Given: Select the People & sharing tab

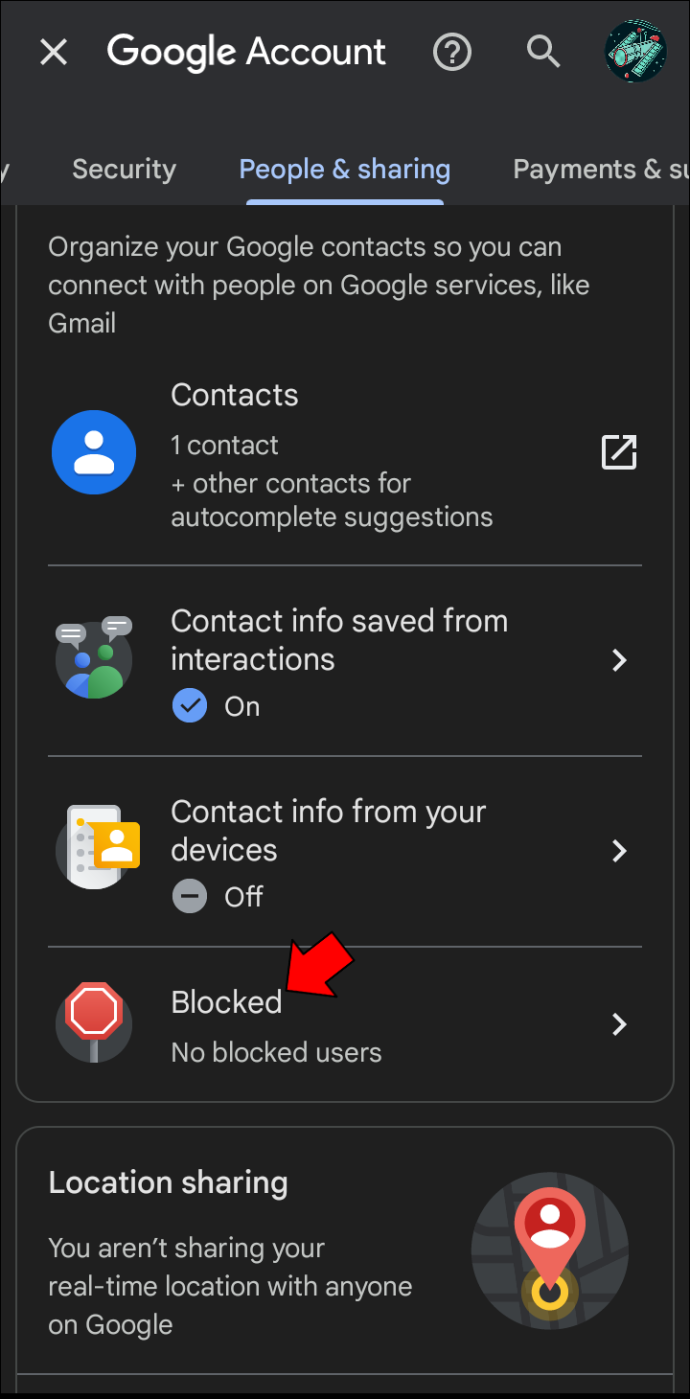Looking at the screenshot, I should pyautogui.click(x=345, y=169).
